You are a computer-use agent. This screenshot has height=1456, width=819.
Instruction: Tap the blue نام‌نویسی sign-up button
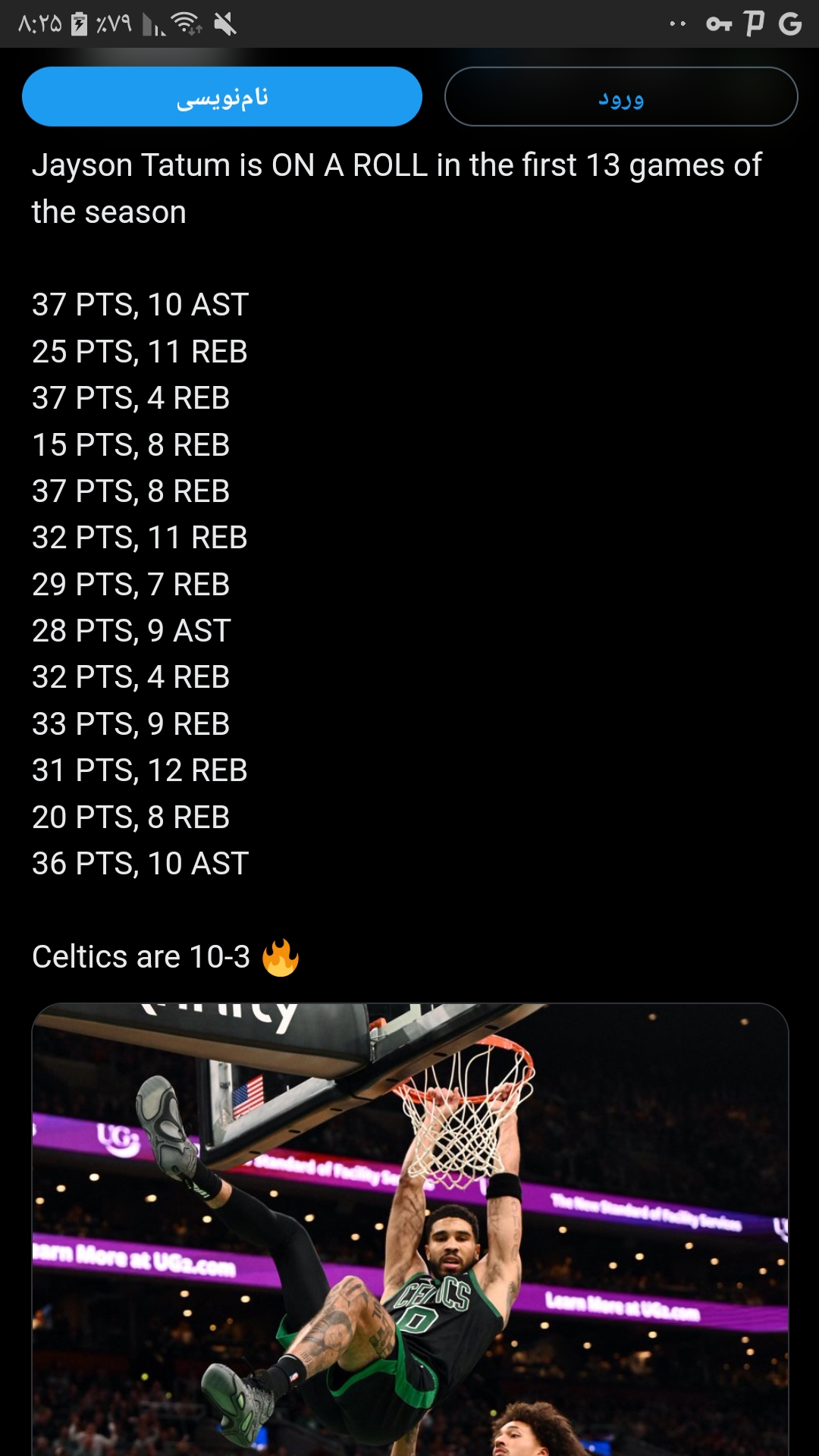[222, 96]
